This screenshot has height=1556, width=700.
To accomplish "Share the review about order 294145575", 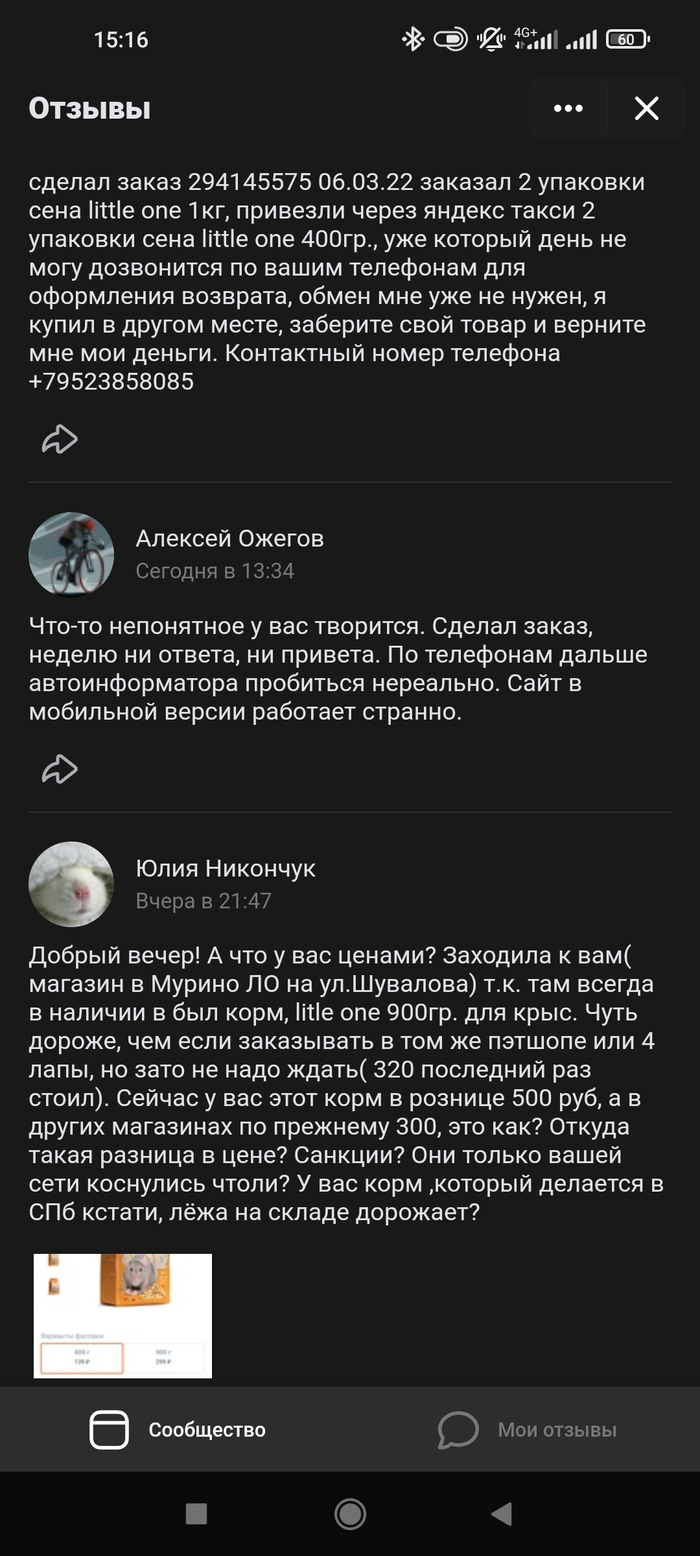I will click(x=60, y=438).
